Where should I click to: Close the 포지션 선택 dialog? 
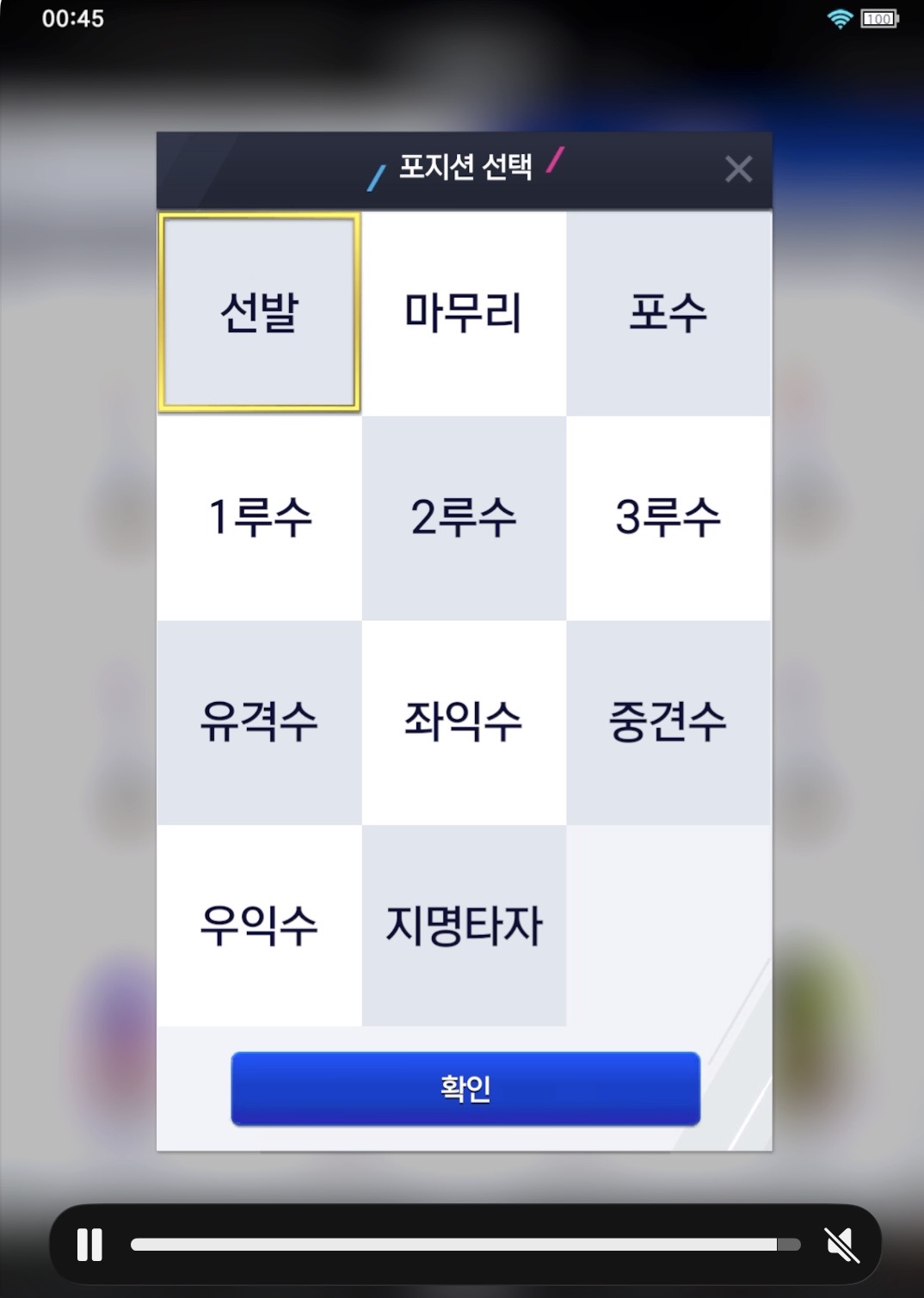pos(738,169)
